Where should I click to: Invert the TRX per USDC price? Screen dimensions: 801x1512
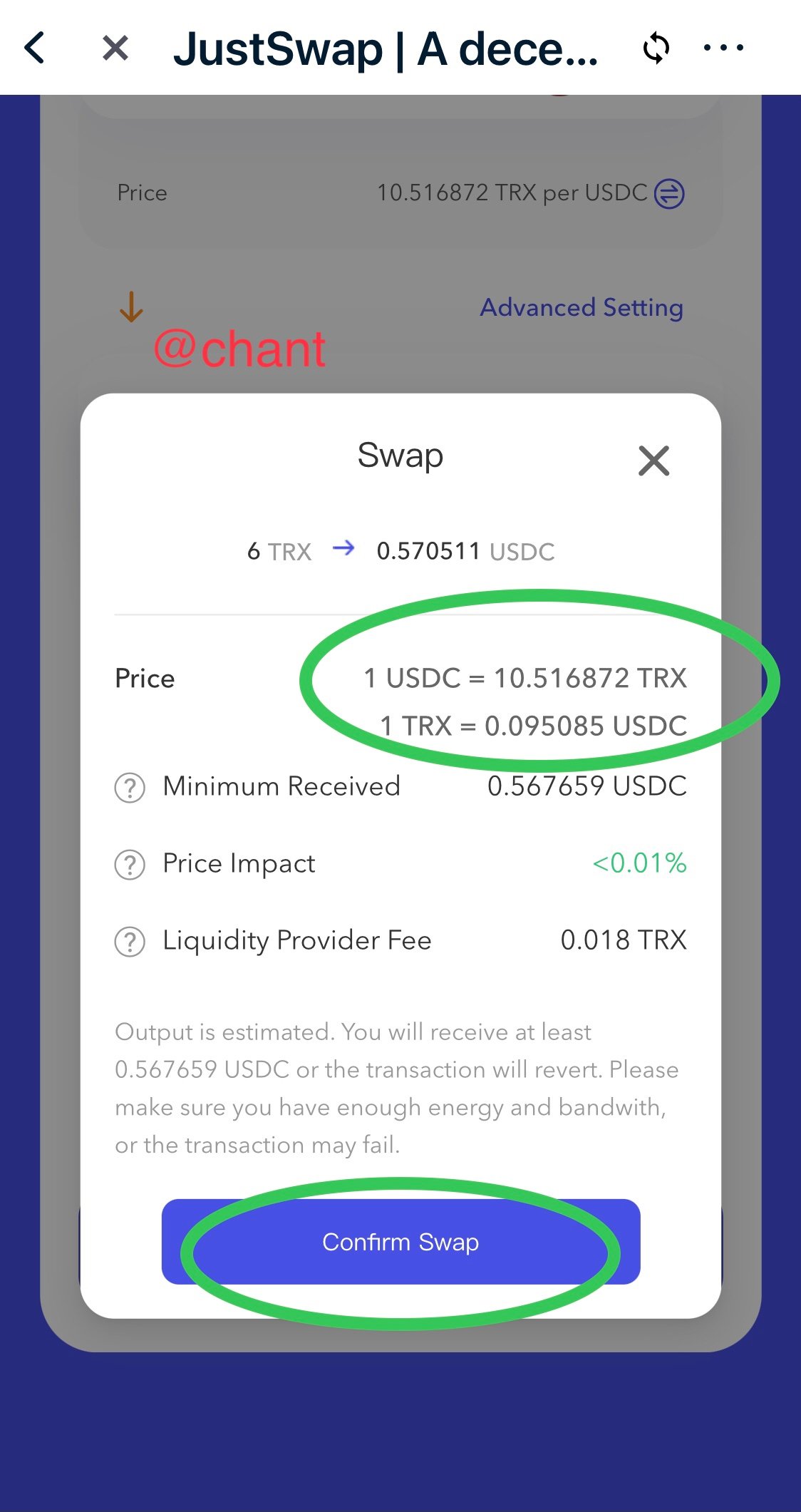click(x=669, y=193)
